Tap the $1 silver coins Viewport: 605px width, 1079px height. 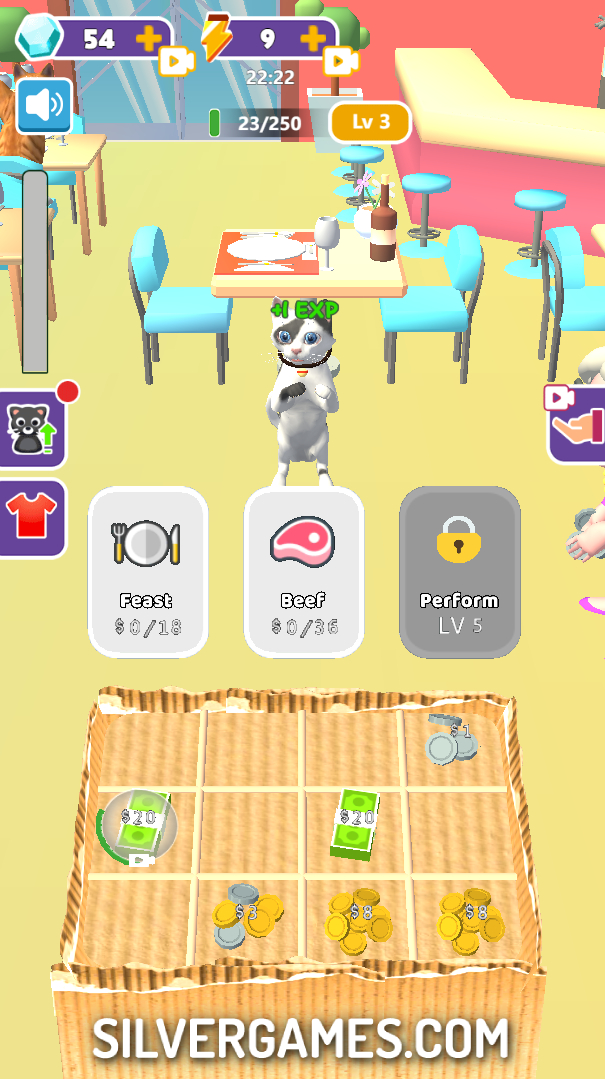point(450,740)
